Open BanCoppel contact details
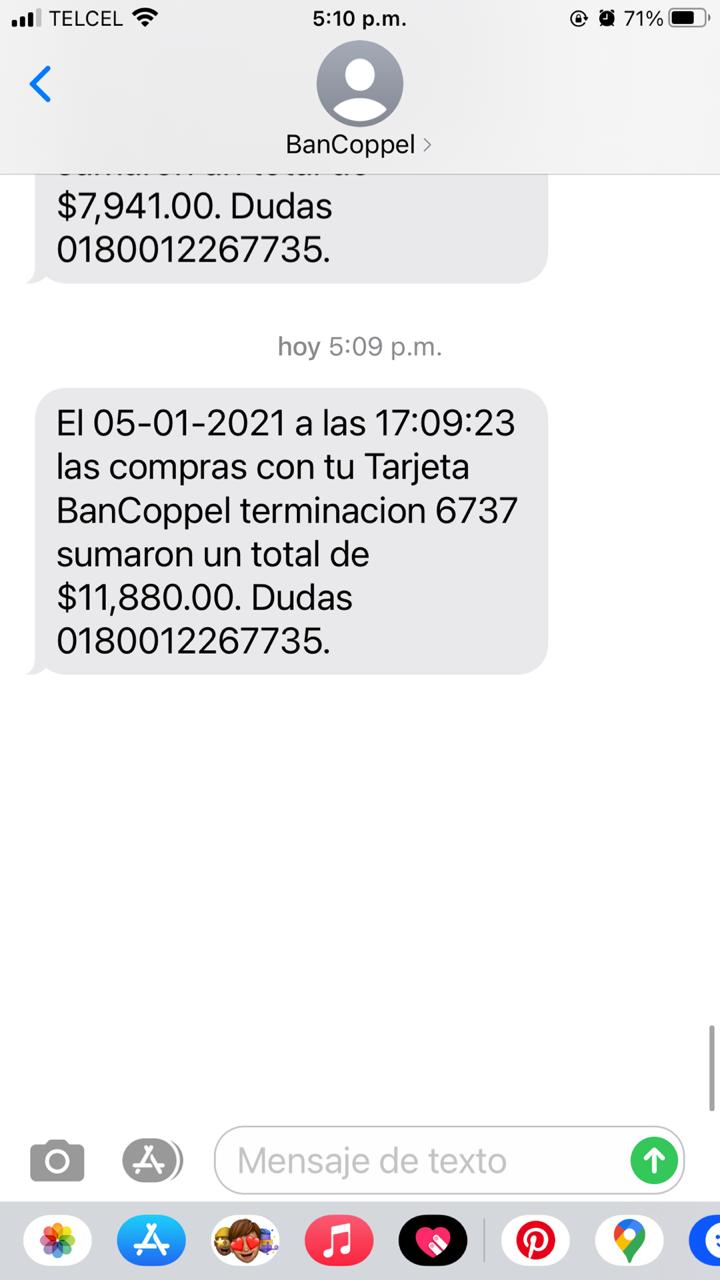Viewport: 720px width, 1280px height. 359,102
